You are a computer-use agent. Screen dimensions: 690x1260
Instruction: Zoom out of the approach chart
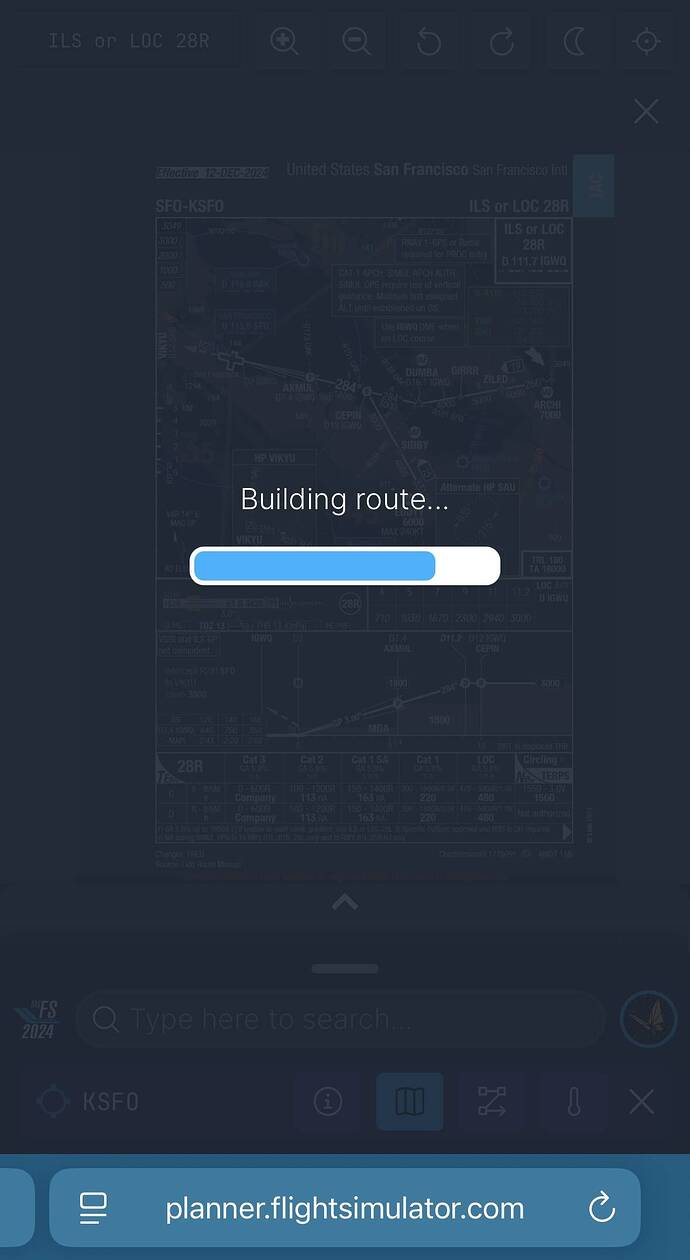pyautogui.click(x=356, y=41)
